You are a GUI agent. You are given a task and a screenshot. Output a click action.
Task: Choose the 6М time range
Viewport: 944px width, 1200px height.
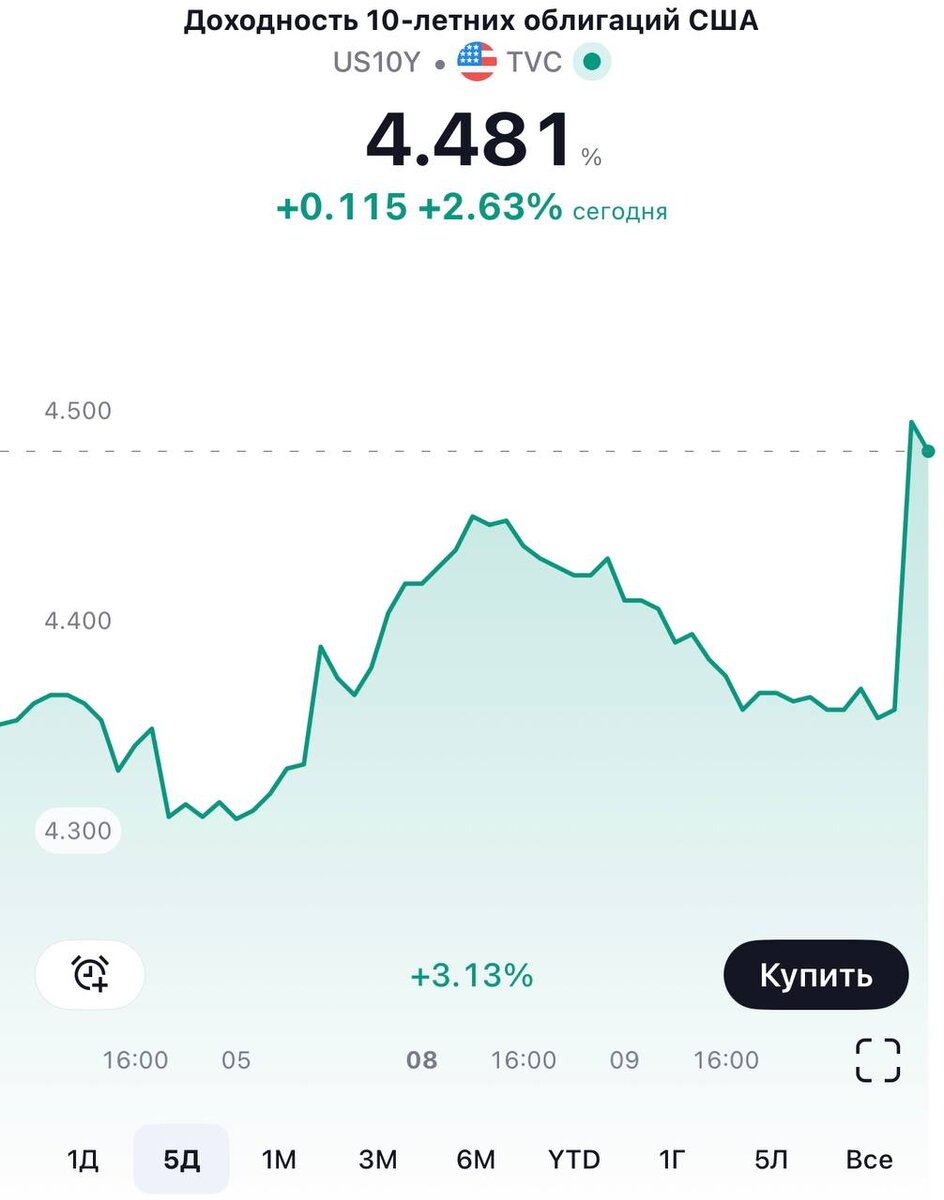point(476,1160)
